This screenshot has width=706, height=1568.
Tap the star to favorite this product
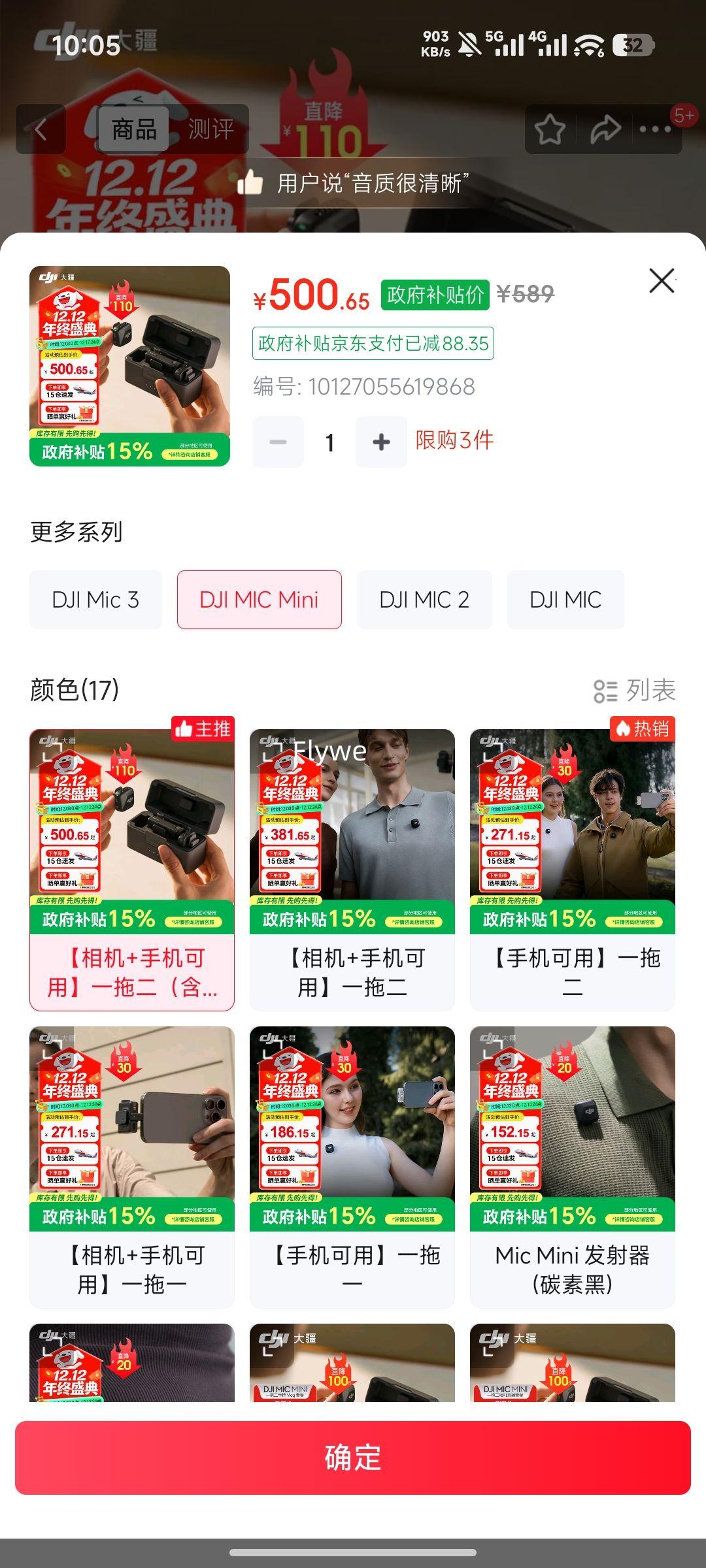tap(550, 128)
